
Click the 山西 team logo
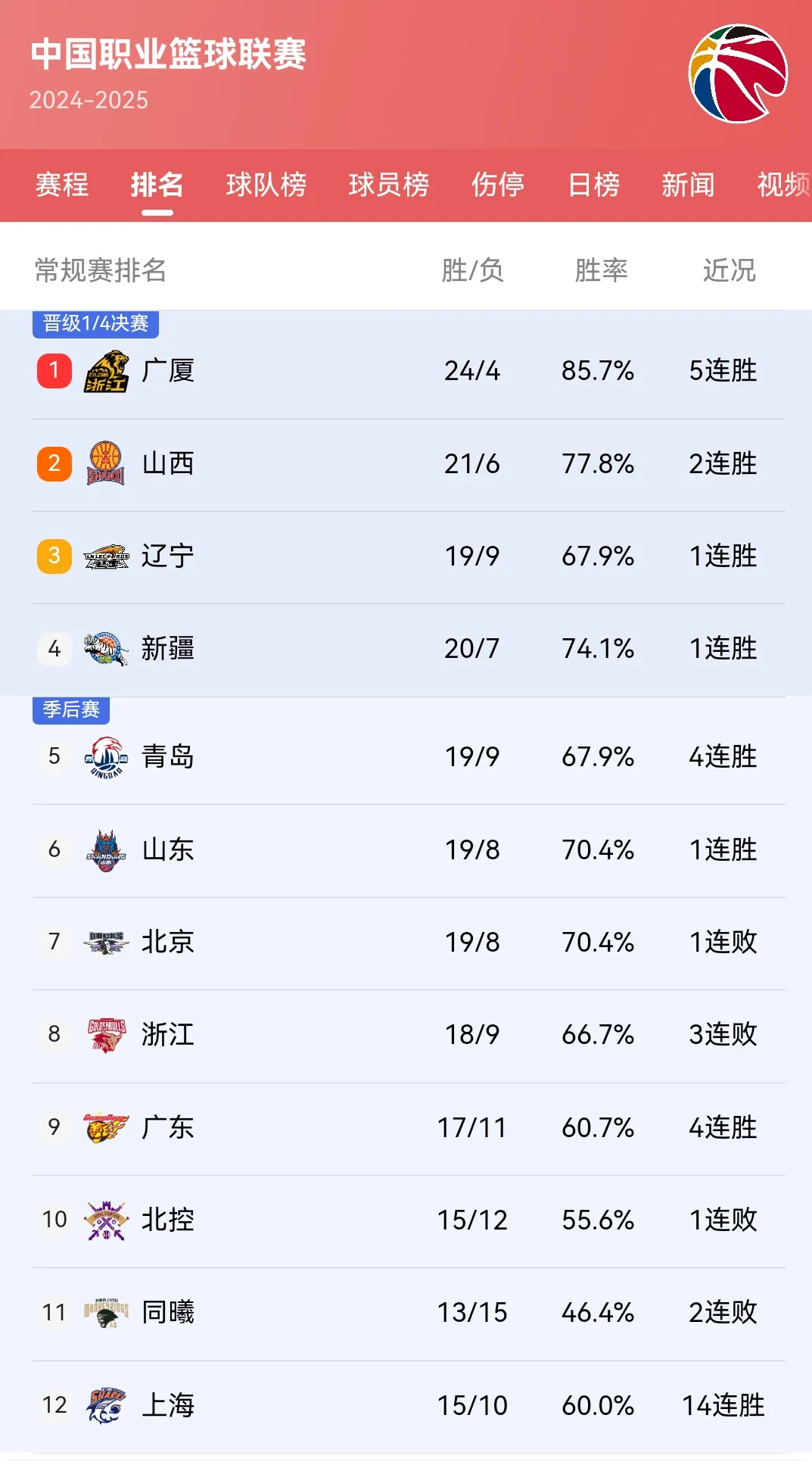[106, 464]
